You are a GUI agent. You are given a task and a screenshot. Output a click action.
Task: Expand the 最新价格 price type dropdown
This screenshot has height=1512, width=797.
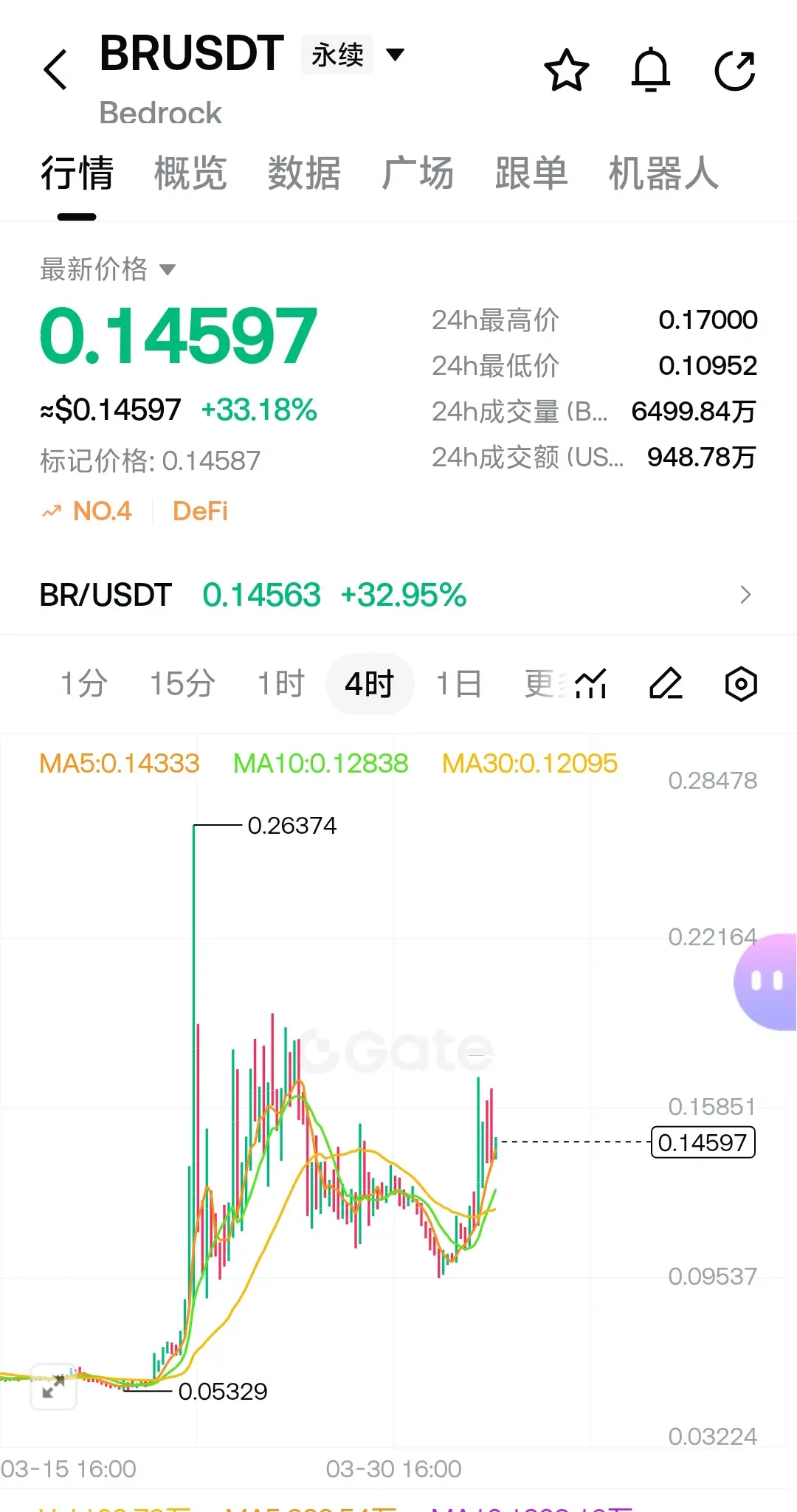pos(108,269)
